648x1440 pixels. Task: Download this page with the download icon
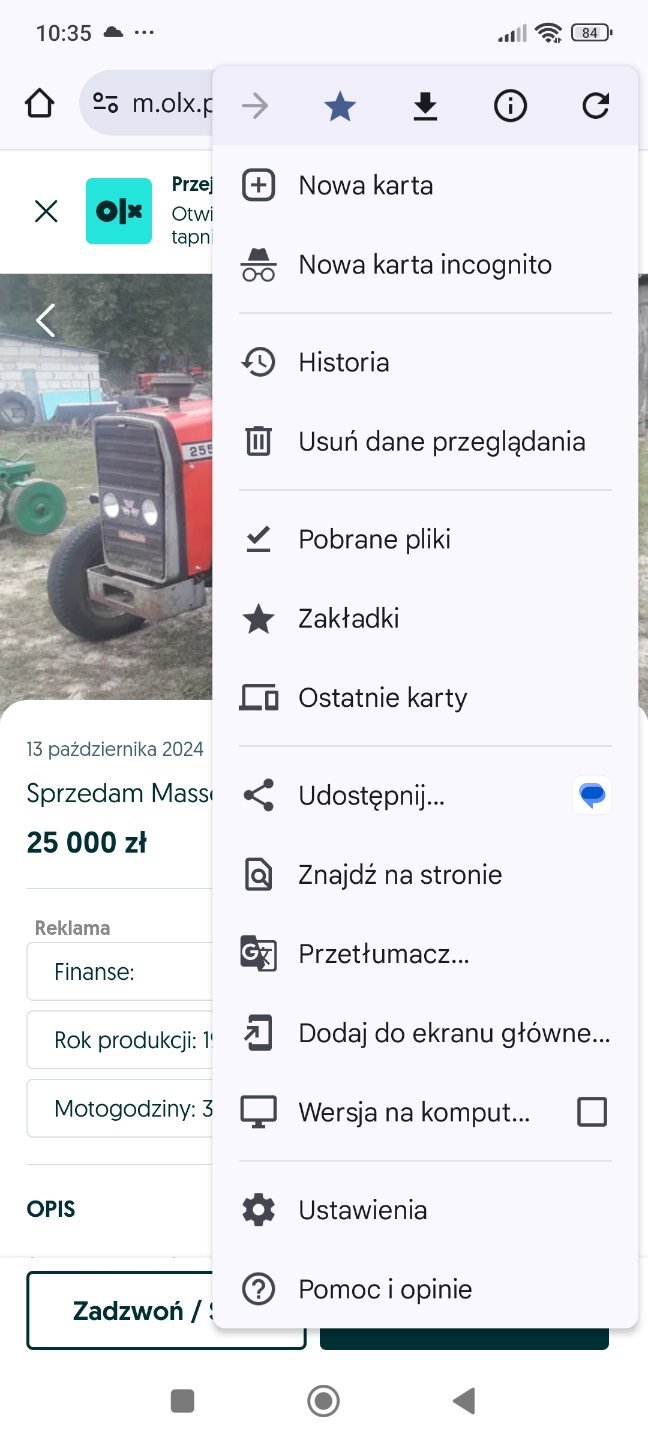click(x=425, y=106)
